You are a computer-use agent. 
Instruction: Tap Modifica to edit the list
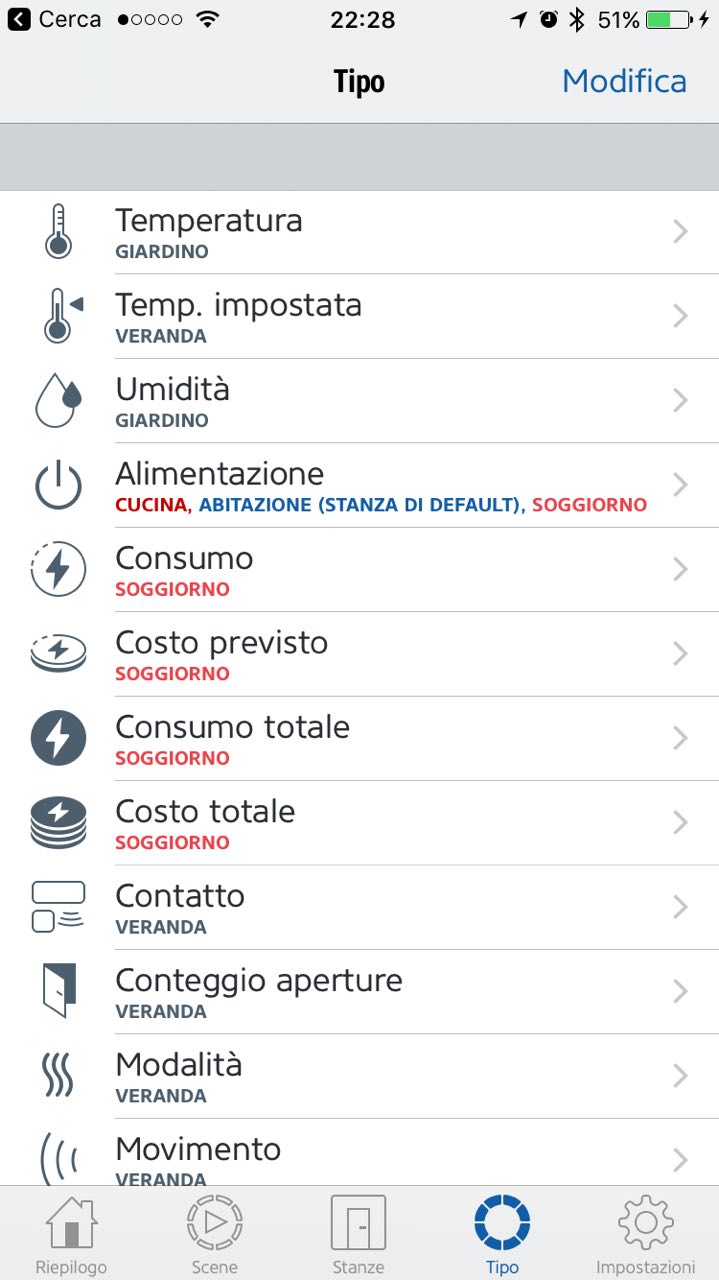[624, 81]
